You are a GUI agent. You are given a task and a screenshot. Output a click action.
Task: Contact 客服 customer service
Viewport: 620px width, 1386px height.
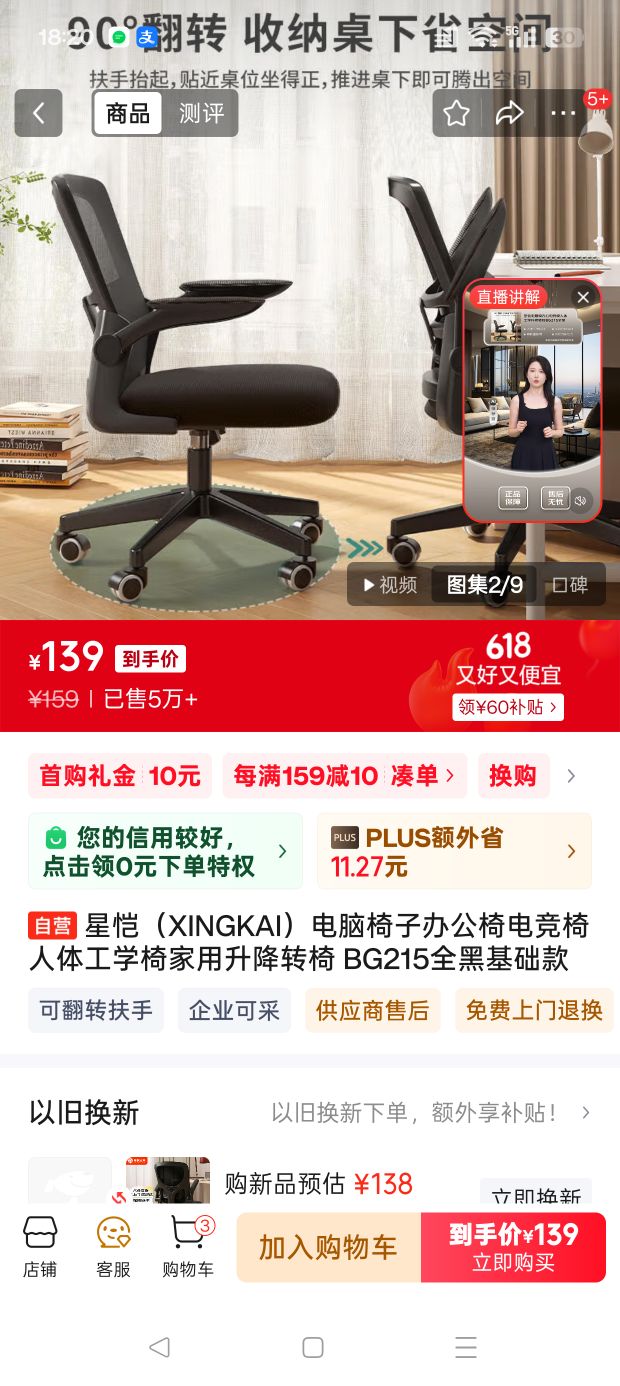click(113, 1247)
